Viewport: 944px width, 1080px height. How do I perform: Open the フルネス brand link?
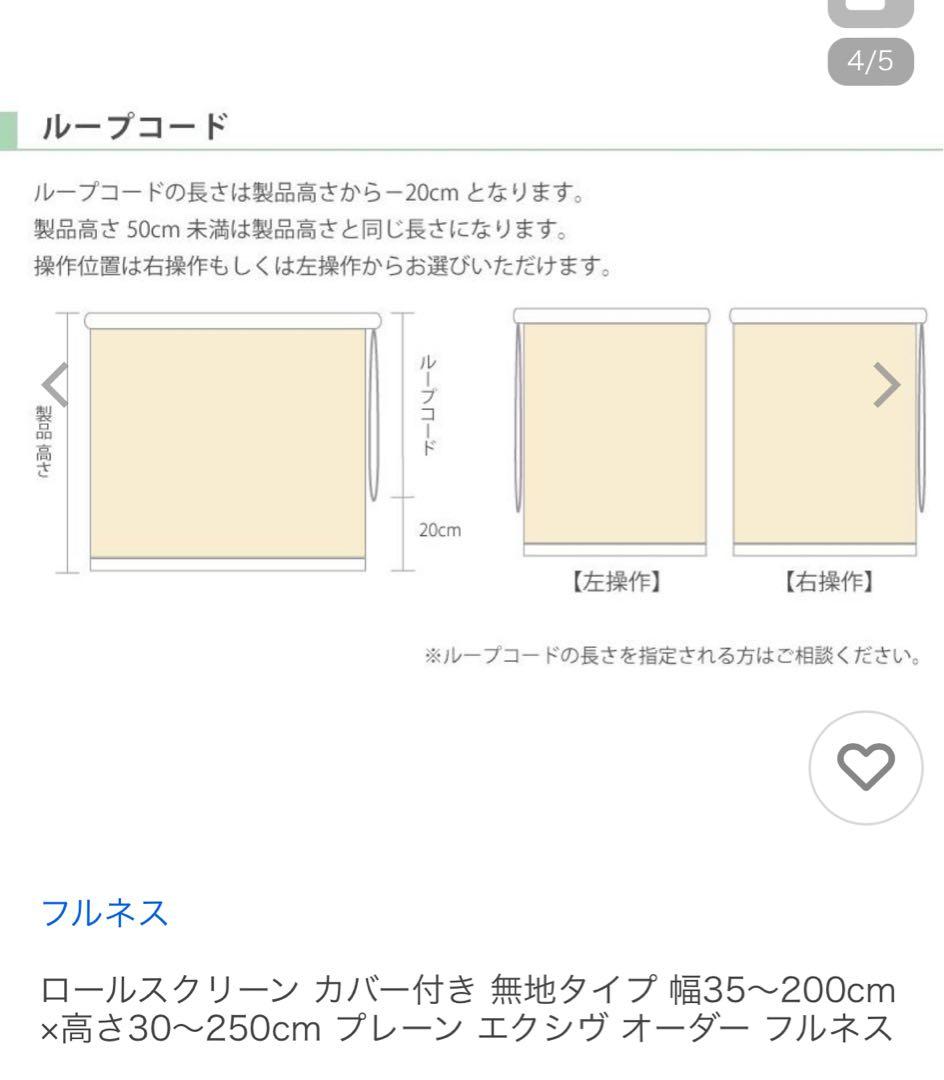pyautogui.click(x=104, y=912)
